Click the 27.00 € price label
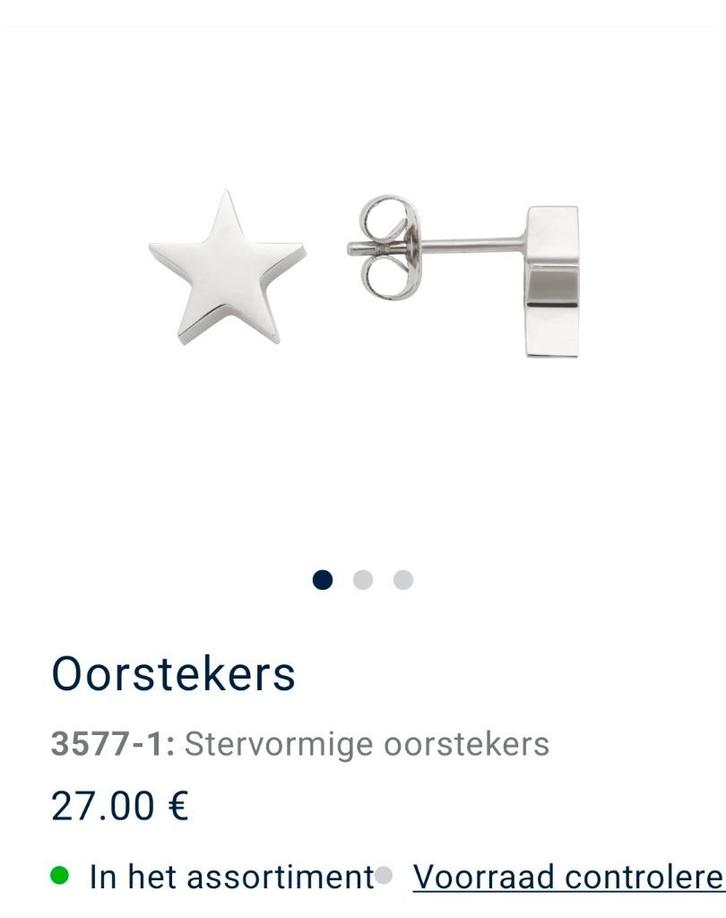The width and height of the screenshot is (726, 918). click(x=122, y=801)
